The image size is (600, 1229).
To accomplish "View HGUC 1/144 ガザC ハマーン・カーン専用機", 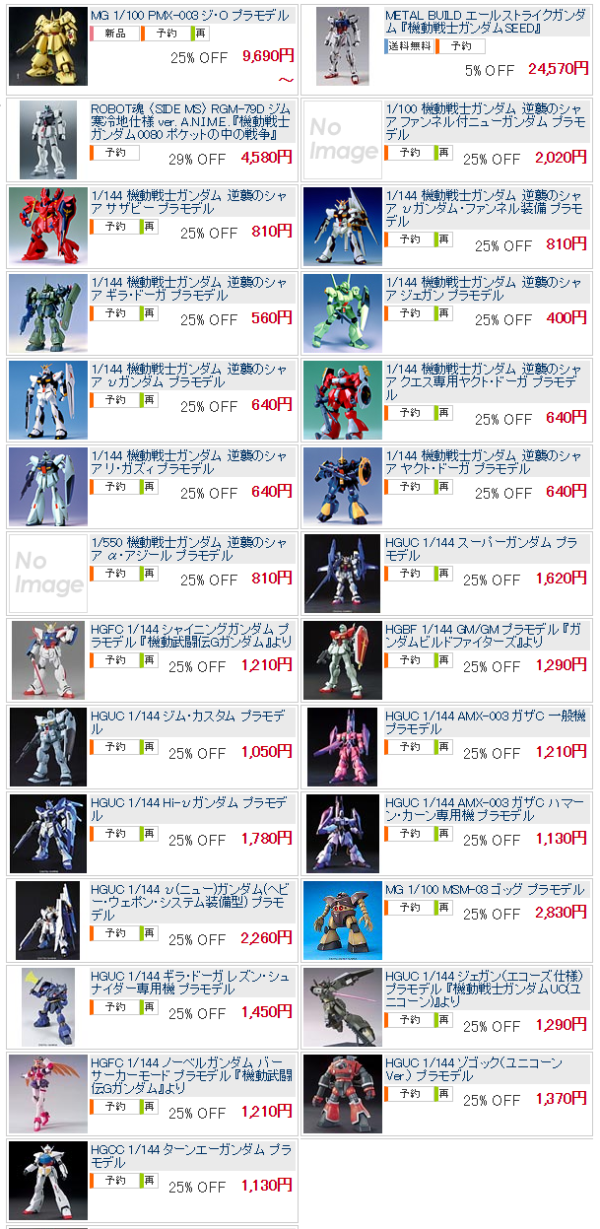I will coord(482,808).
